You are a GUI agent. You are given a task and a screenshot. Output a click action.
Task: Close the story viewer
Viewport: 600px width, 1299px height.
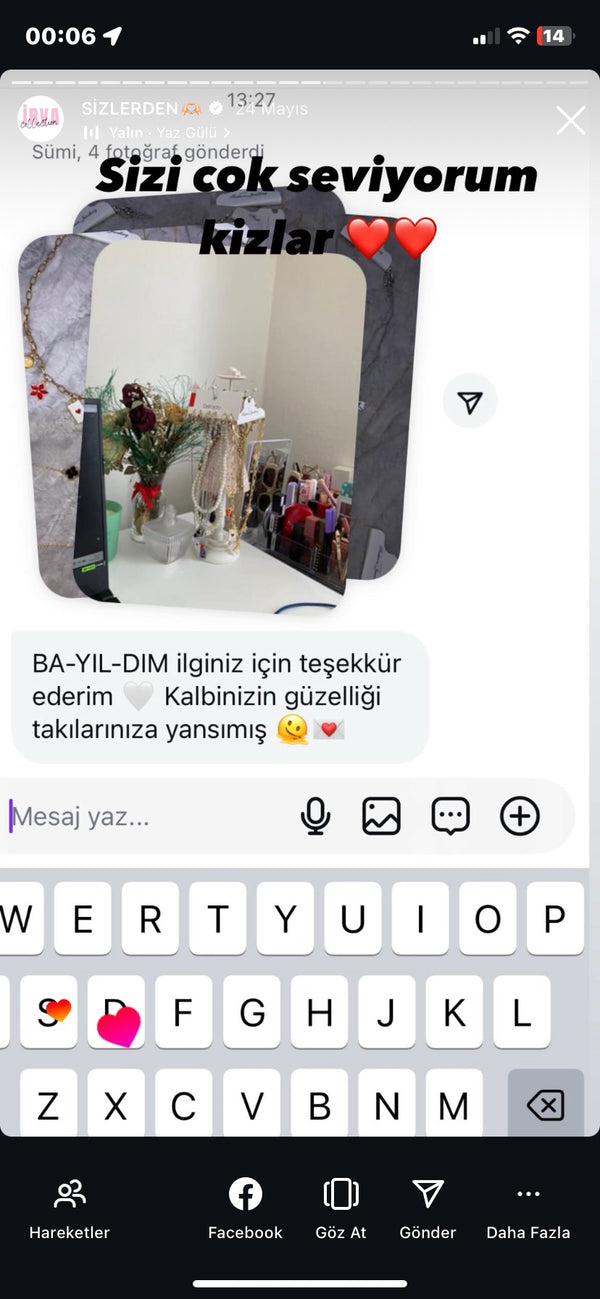point(570,121)
